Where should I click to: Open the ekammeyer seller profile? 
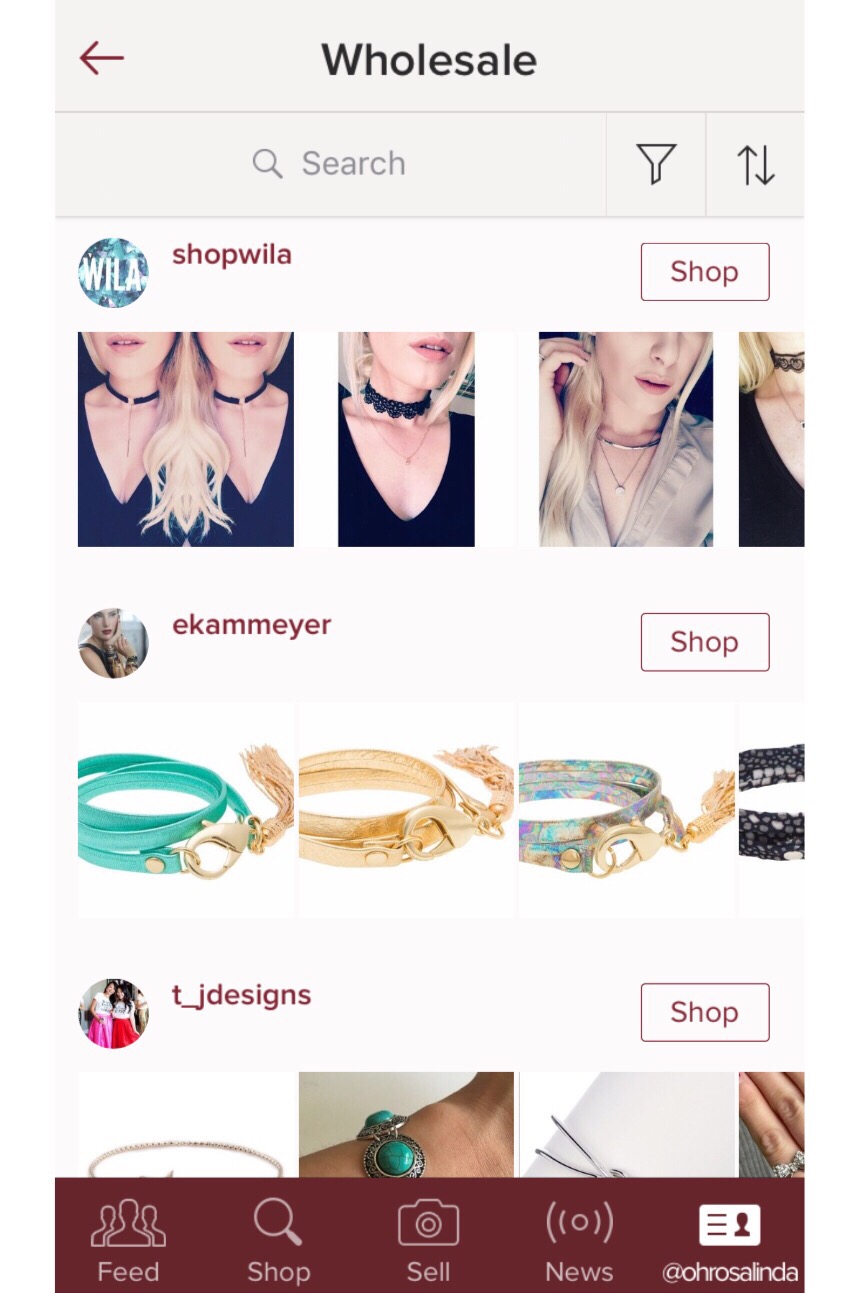click(x=251, y=625)
